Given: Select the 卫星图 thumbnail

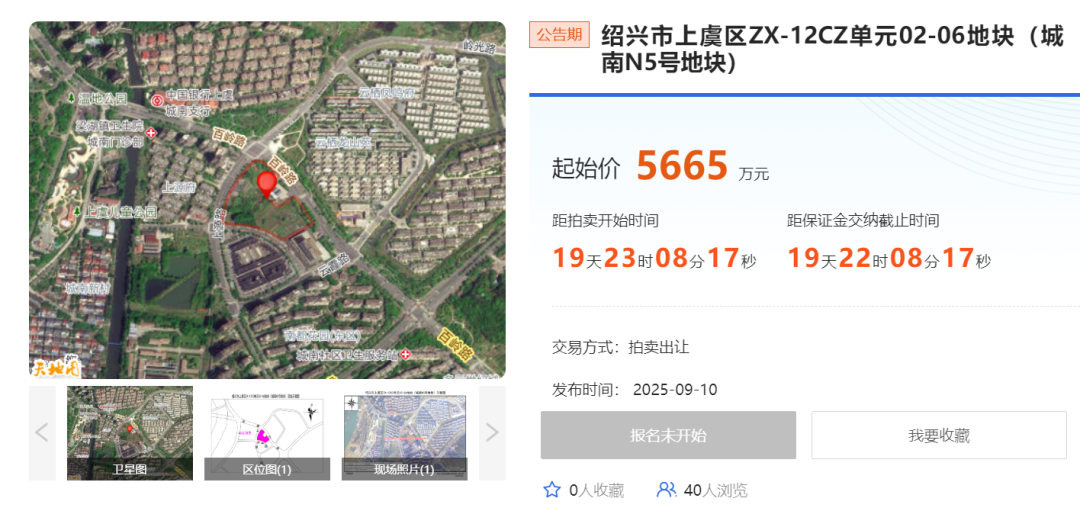Looking at the screenshot, I should (130, 433).
